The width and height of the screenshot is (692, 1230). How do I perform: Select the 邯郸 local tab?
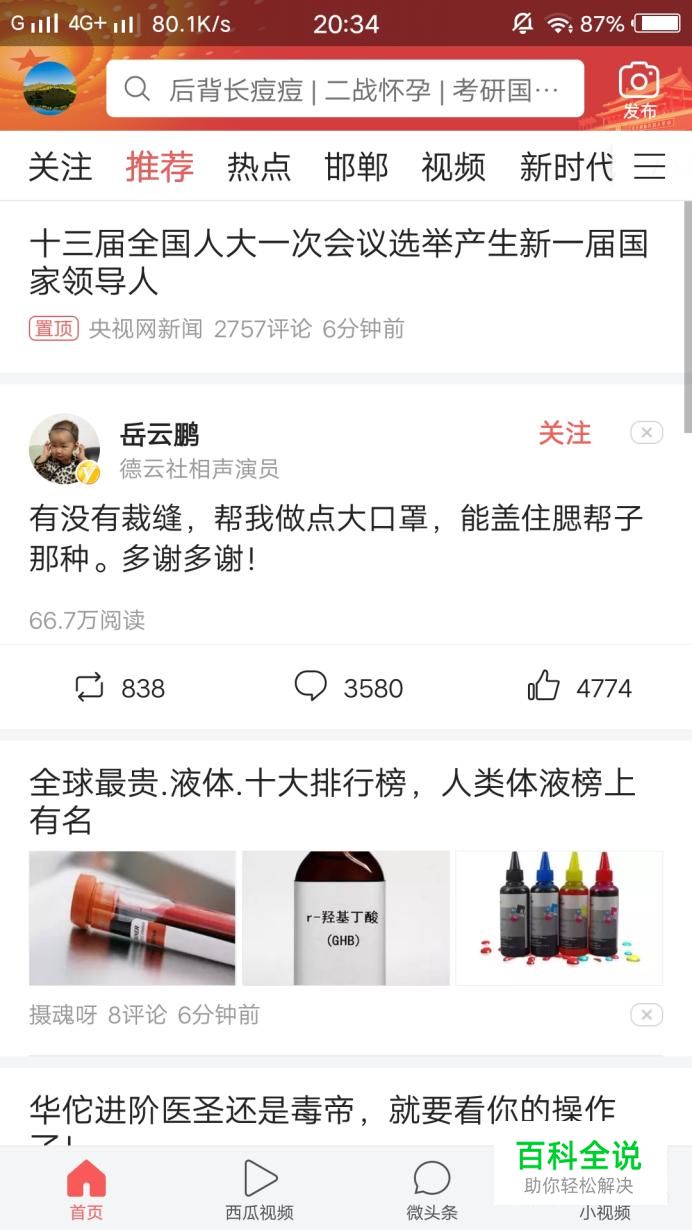coord(356,167)
